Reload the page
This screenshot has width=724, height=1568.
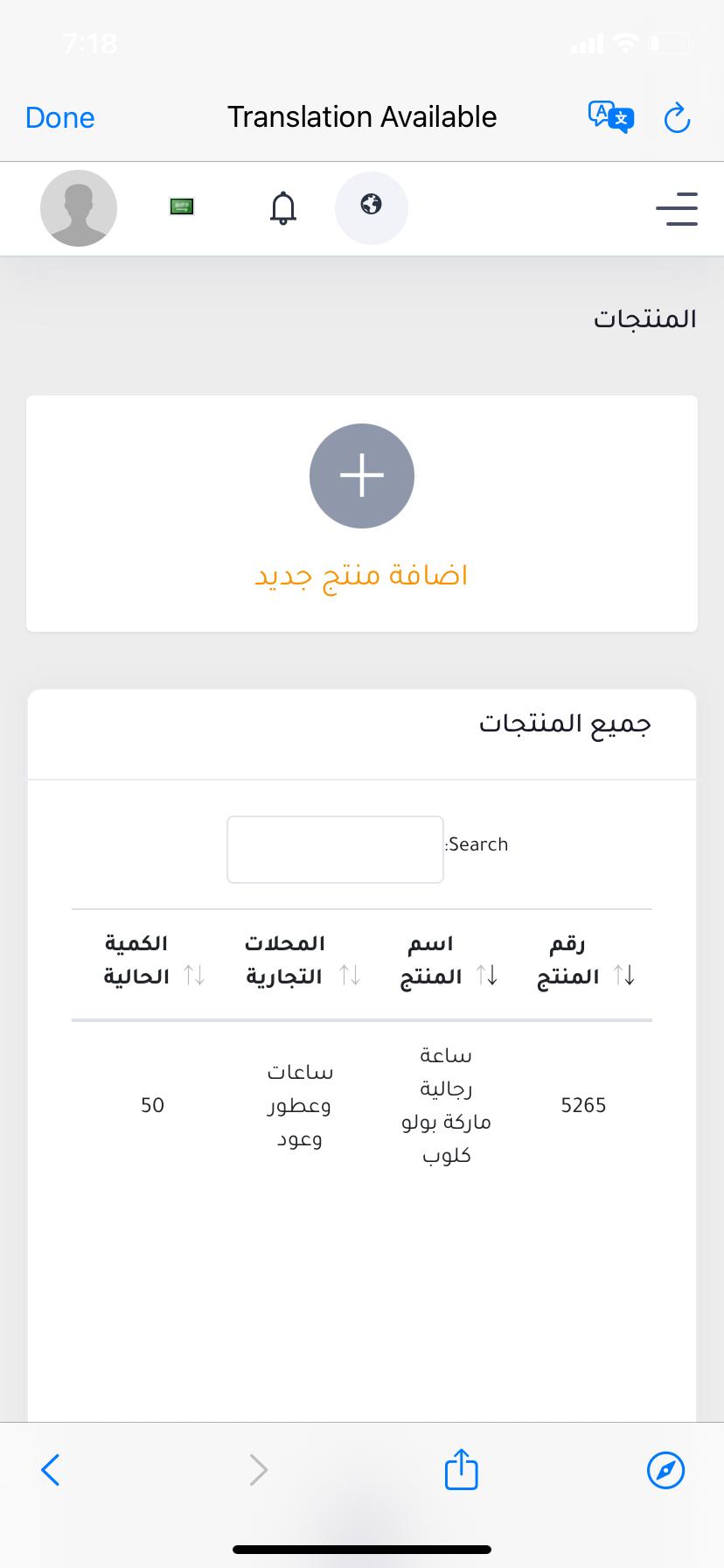pyautogui.click(x=678, y=117)
